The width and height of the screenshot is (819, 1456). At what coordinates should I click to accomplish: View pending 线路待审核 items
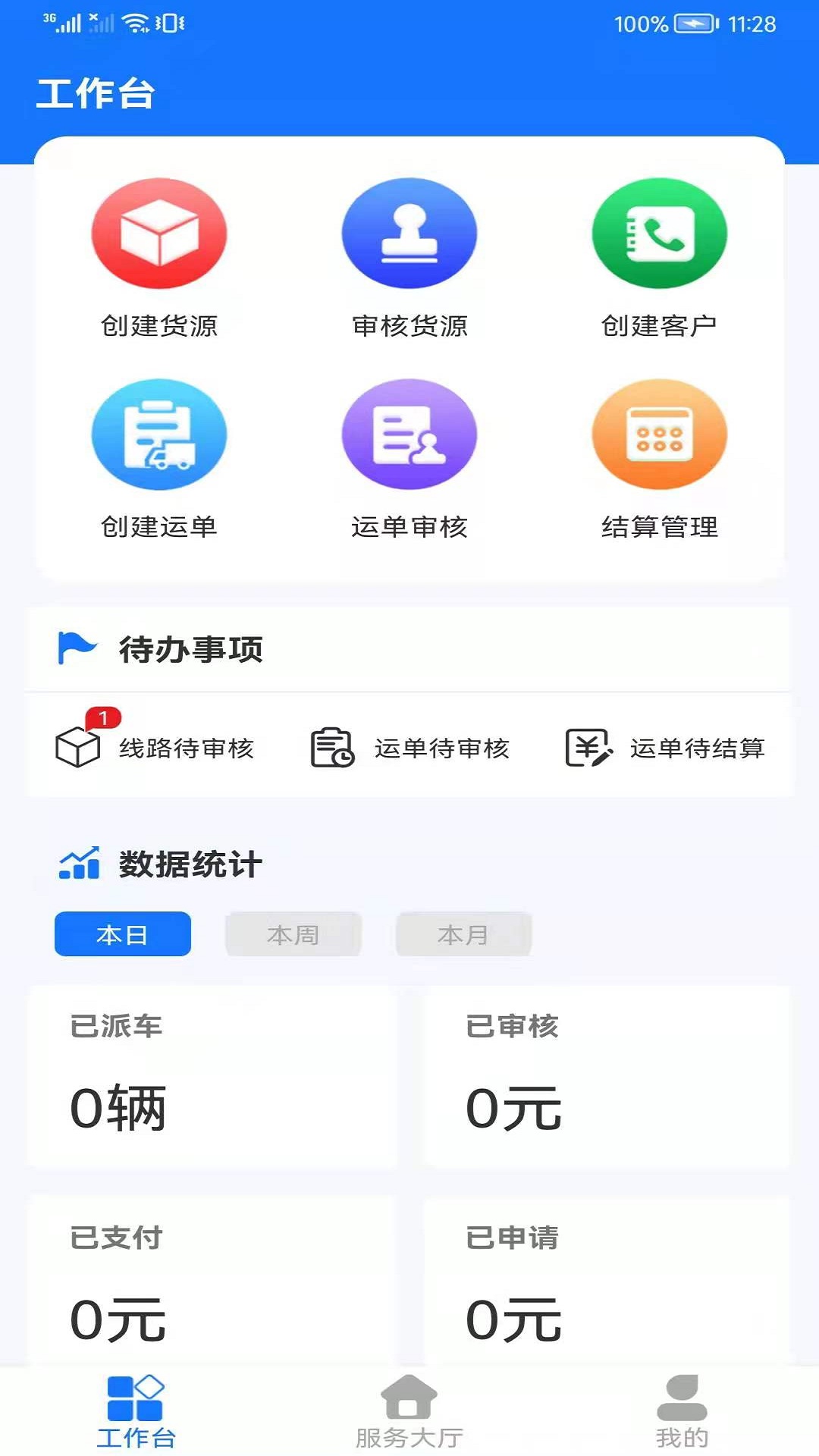click(155, 748)
